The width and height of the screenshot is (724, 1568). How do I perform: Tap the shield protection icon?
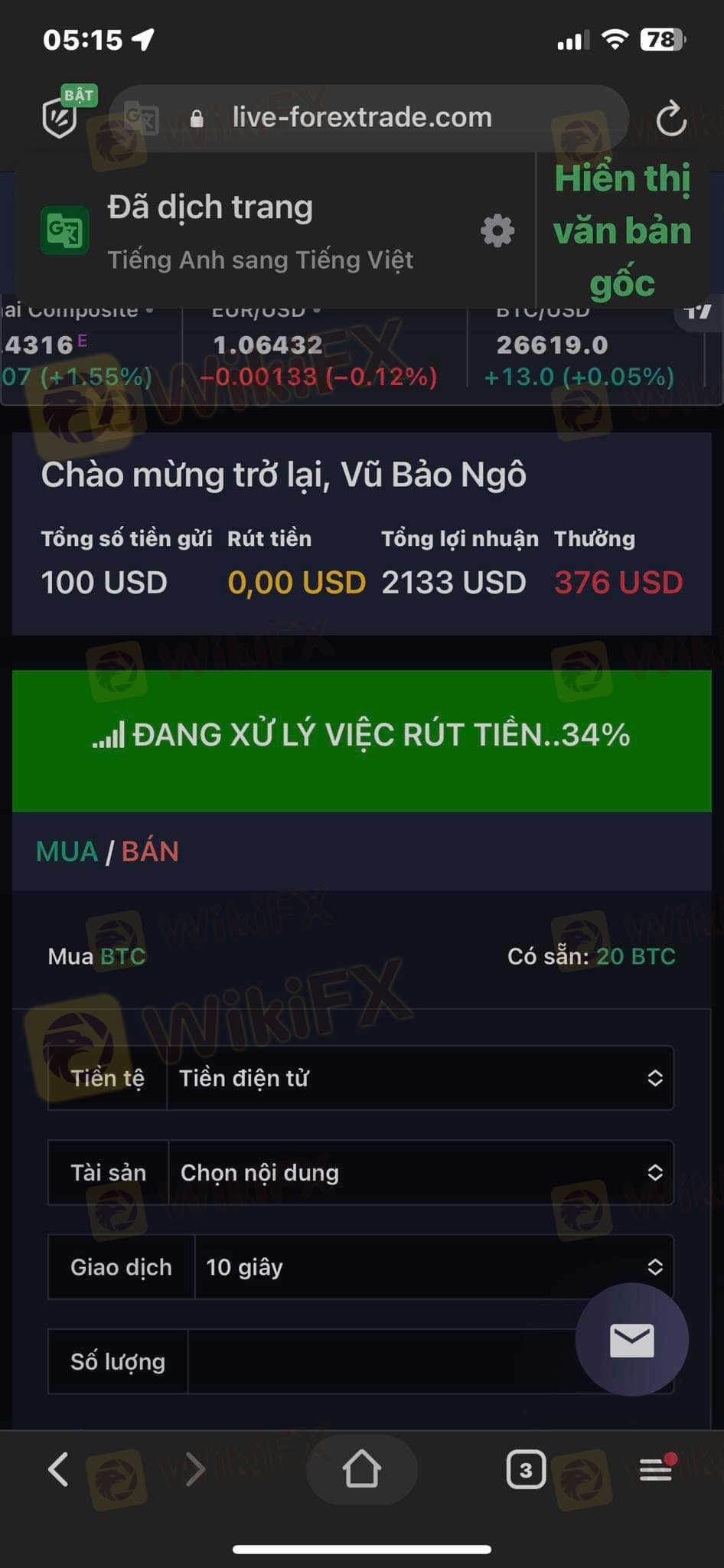click(x=61, y=118)
